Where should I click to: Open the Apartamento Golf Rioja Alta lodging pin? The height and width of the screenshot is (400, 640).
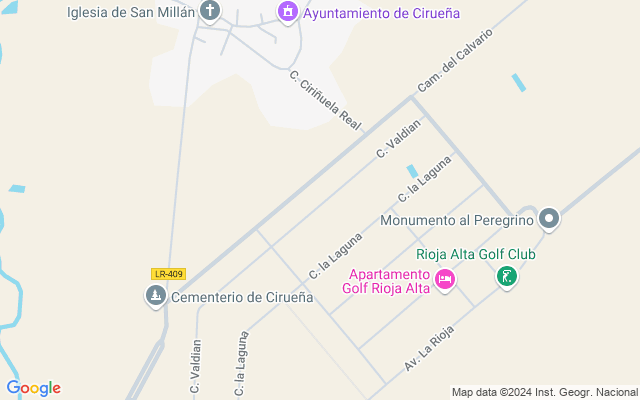click(446, 279)
